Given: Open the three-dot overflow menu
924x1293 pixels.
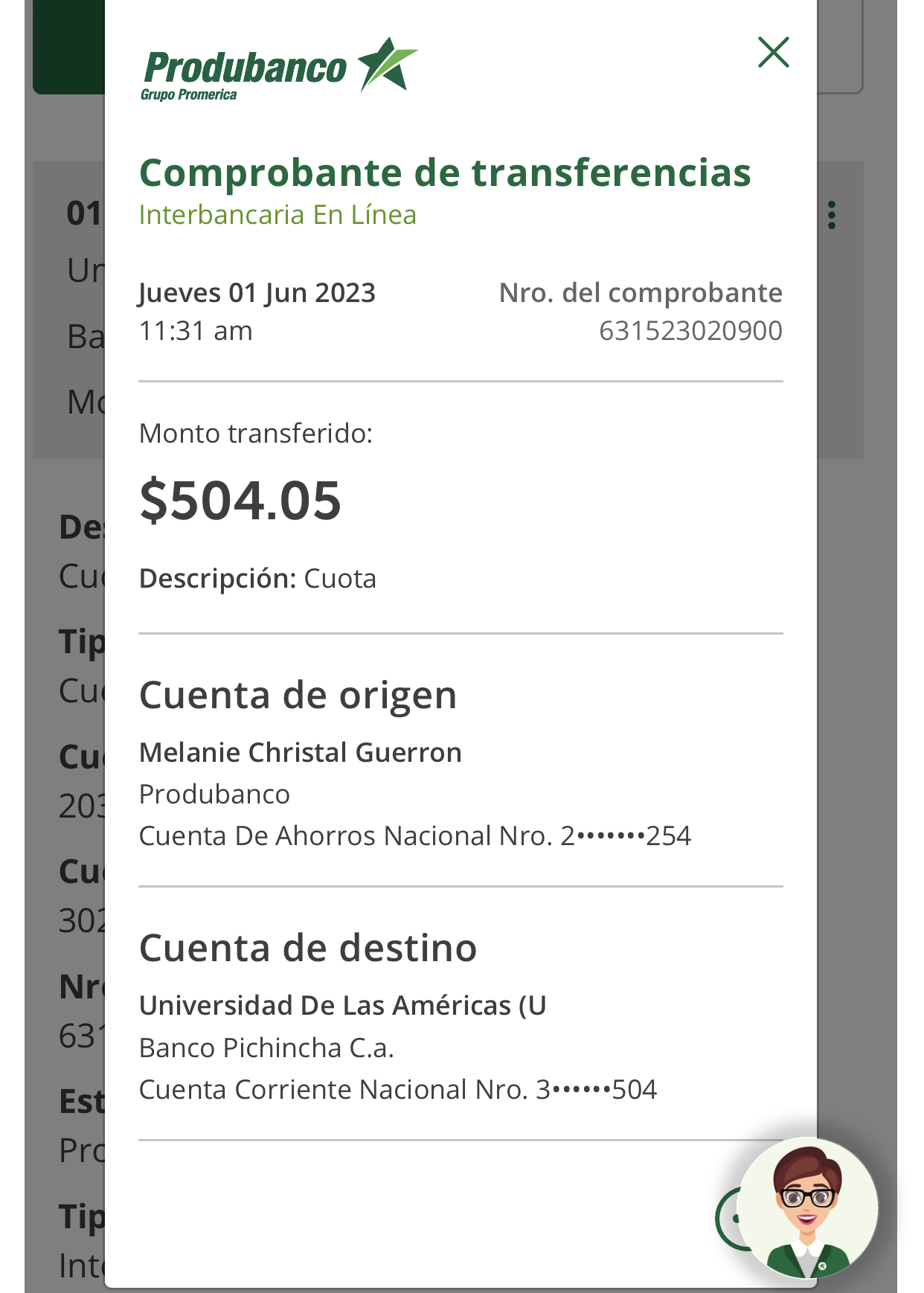Looking at the screenshot, I should point(832,215).
